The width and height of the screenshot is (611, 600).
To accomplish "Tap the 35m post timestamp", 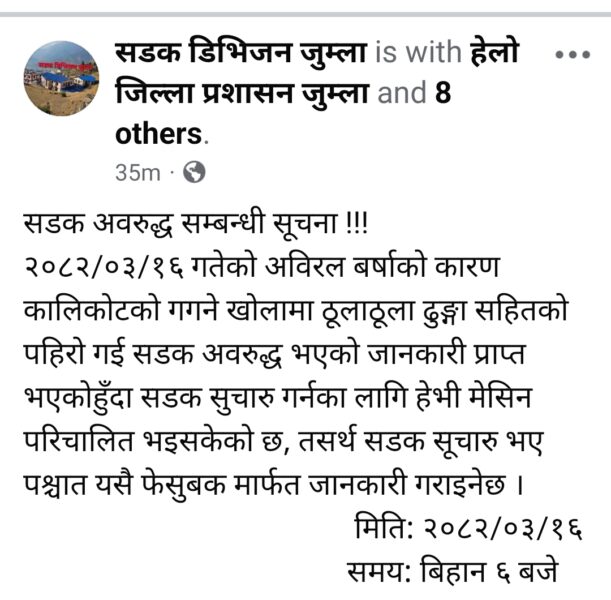I will (x=137, y=173).
